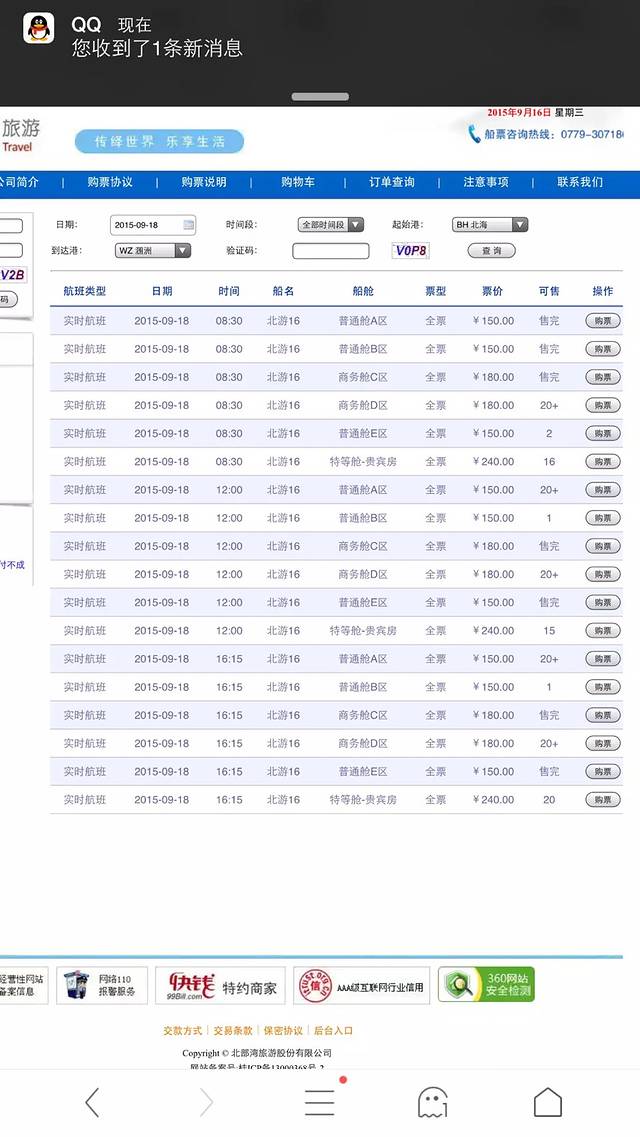Buy ticket for 08:30 商务舱D区

pos(602,406)
